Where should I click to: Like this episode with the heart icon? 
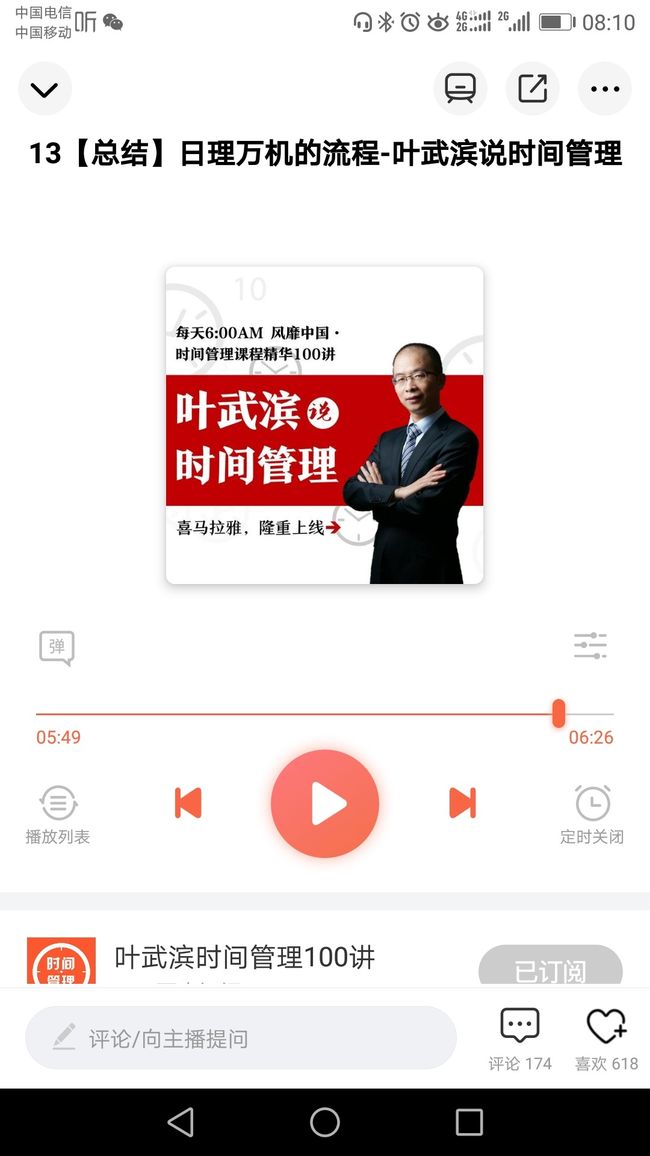pyautogui.click(x=607, y=1040)
